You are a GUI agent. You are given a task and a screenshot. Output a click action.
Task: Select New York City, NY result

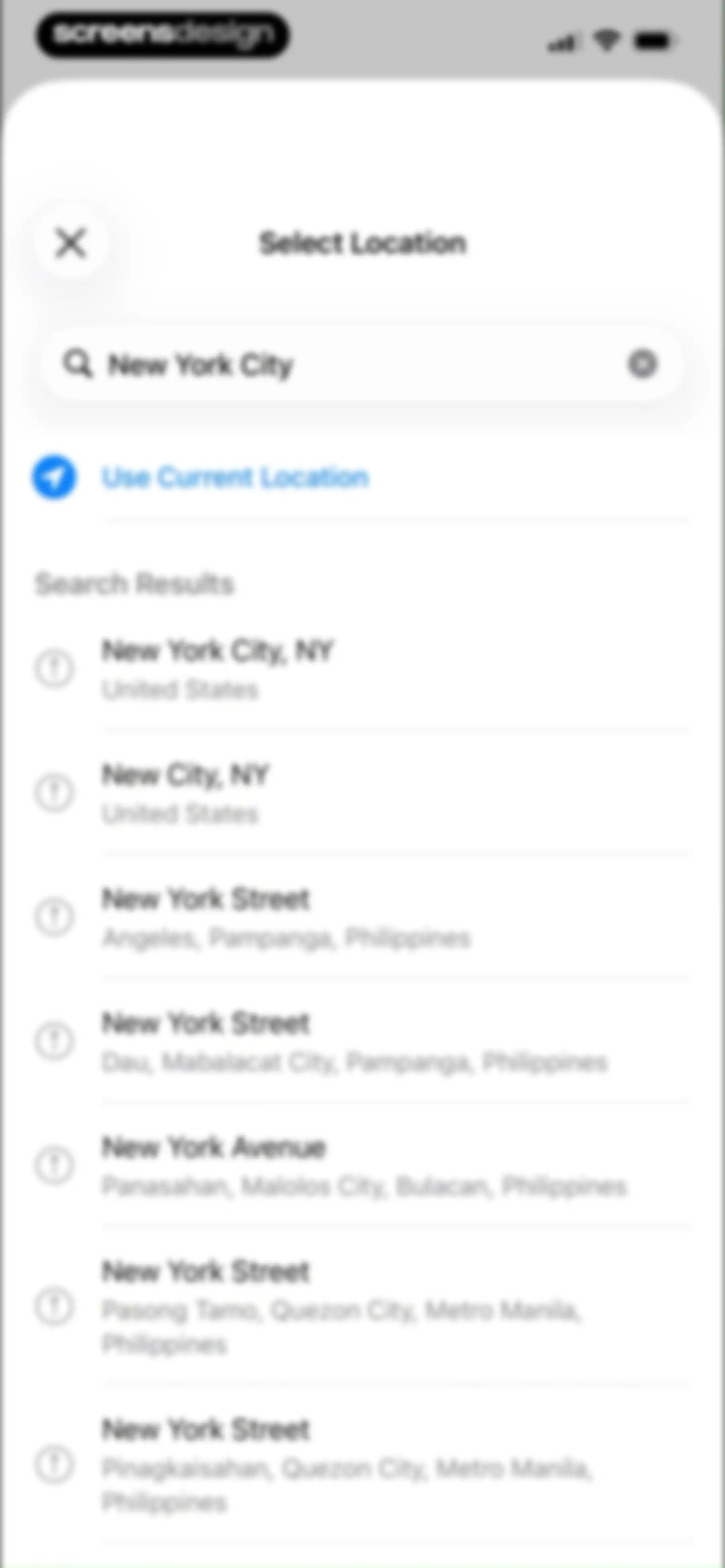pos(362,669)
